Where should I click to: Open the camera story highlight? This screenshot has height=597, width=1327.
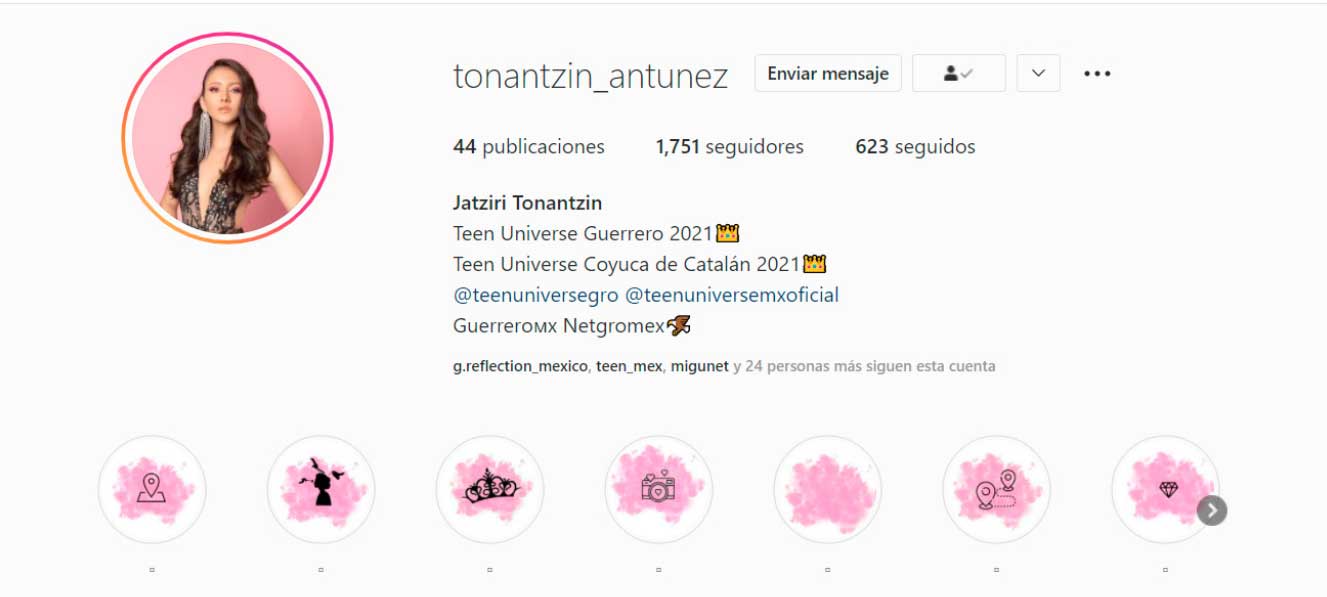(659, 489)
